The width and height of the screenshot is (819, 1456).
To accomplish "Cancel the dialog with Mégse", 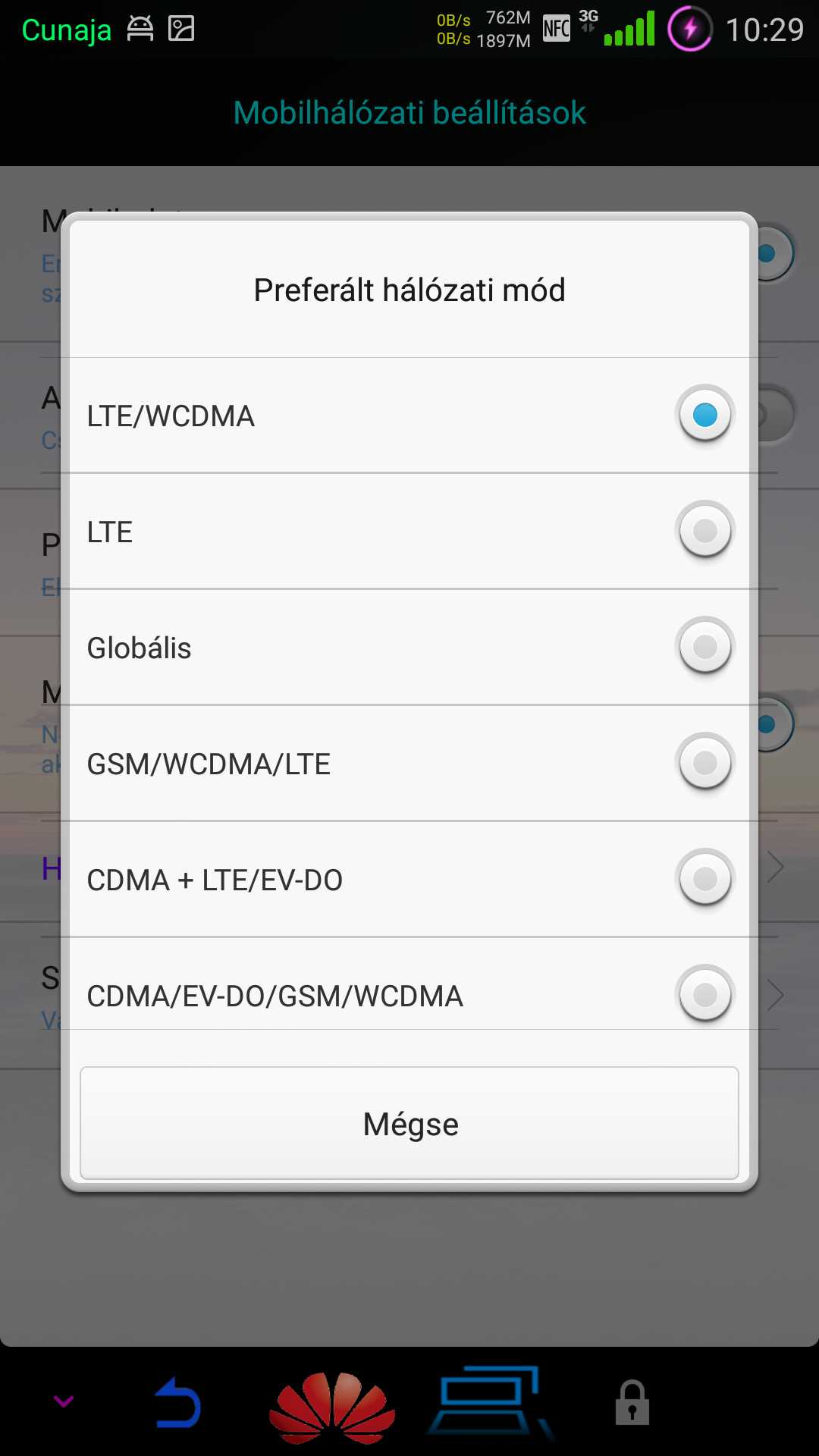I will tap(409, 1123).
